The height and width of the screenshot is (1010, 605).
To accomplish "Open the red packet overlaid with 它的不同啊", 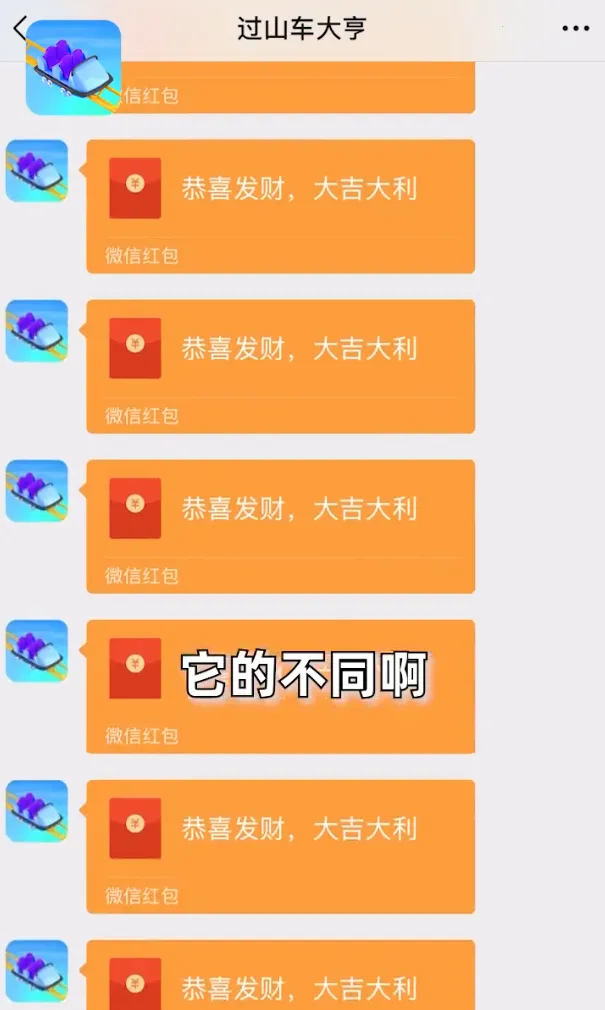I will click(280, 686).
